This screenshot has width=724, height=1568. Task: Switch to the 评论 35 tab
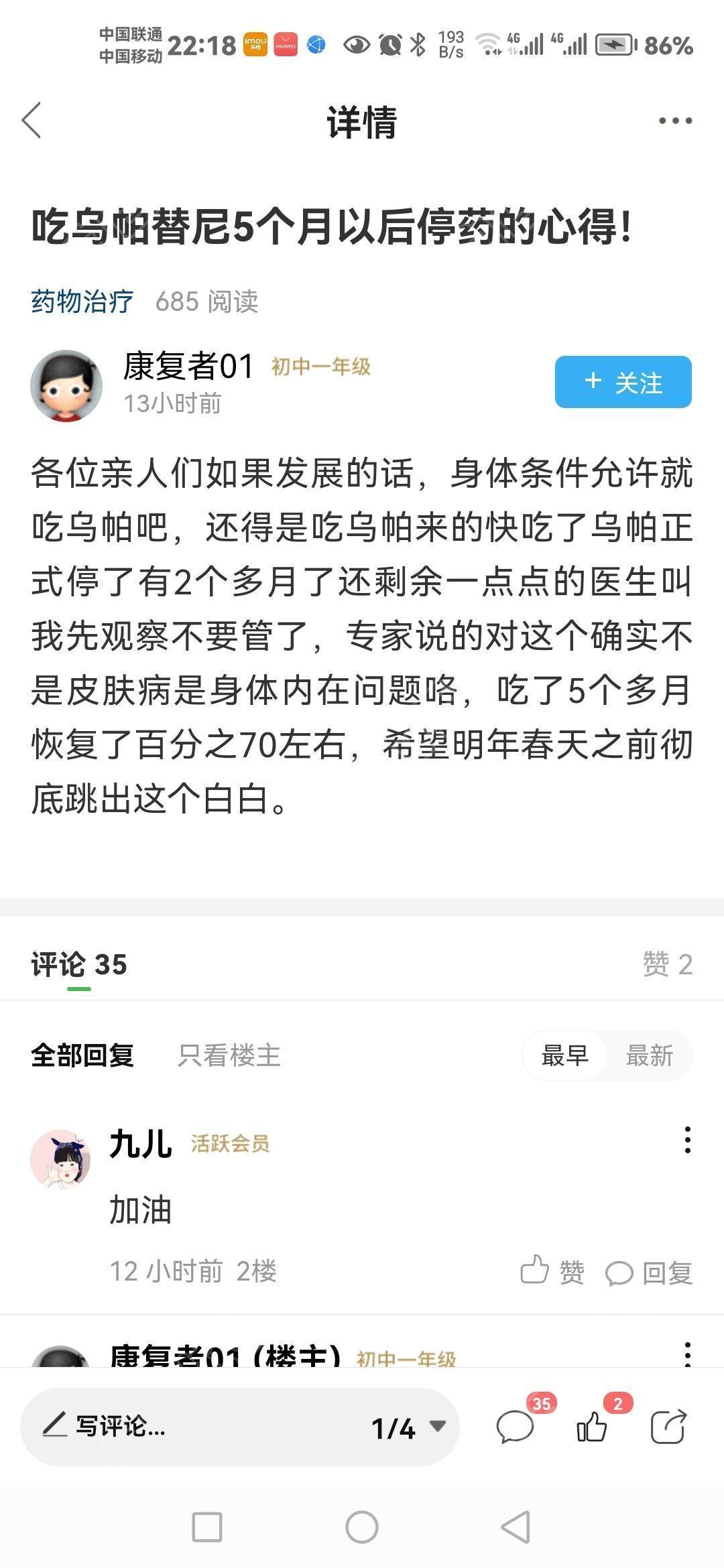[x=79, y=965]
